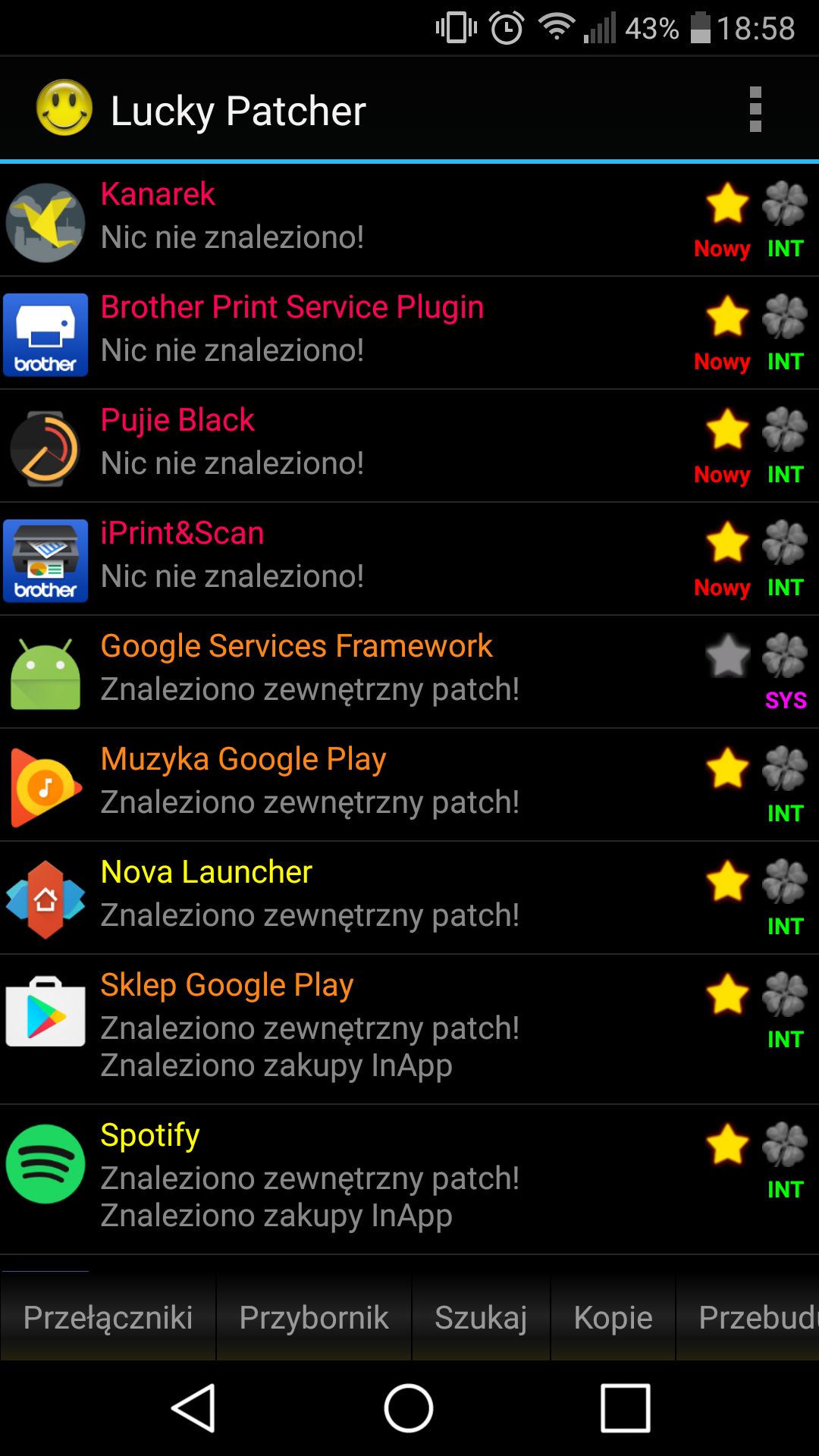Open the overflow menu in the app bar
This screenshot has width=819, height=1456.
755,110
